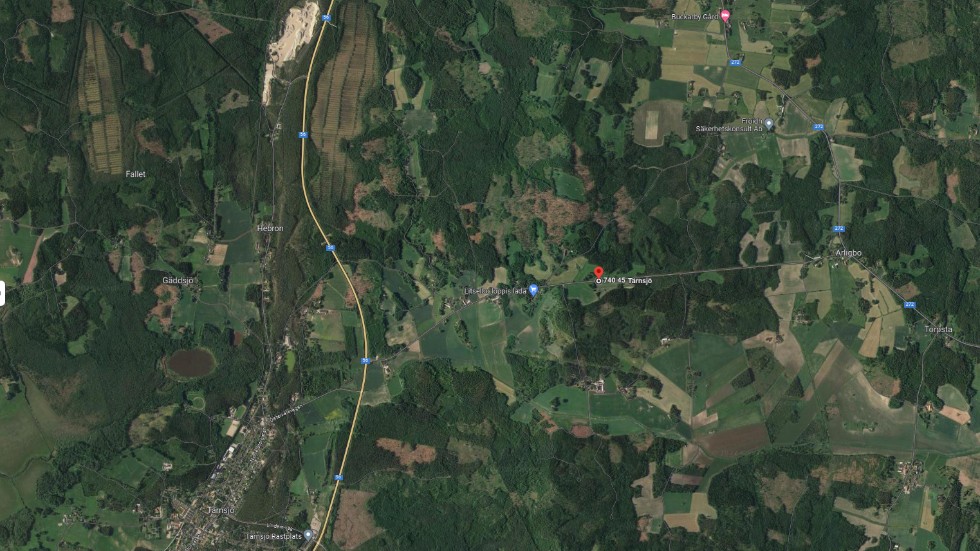
Task: Open the Tärnsjö Rastplats place marker
Action: [308, 536]
